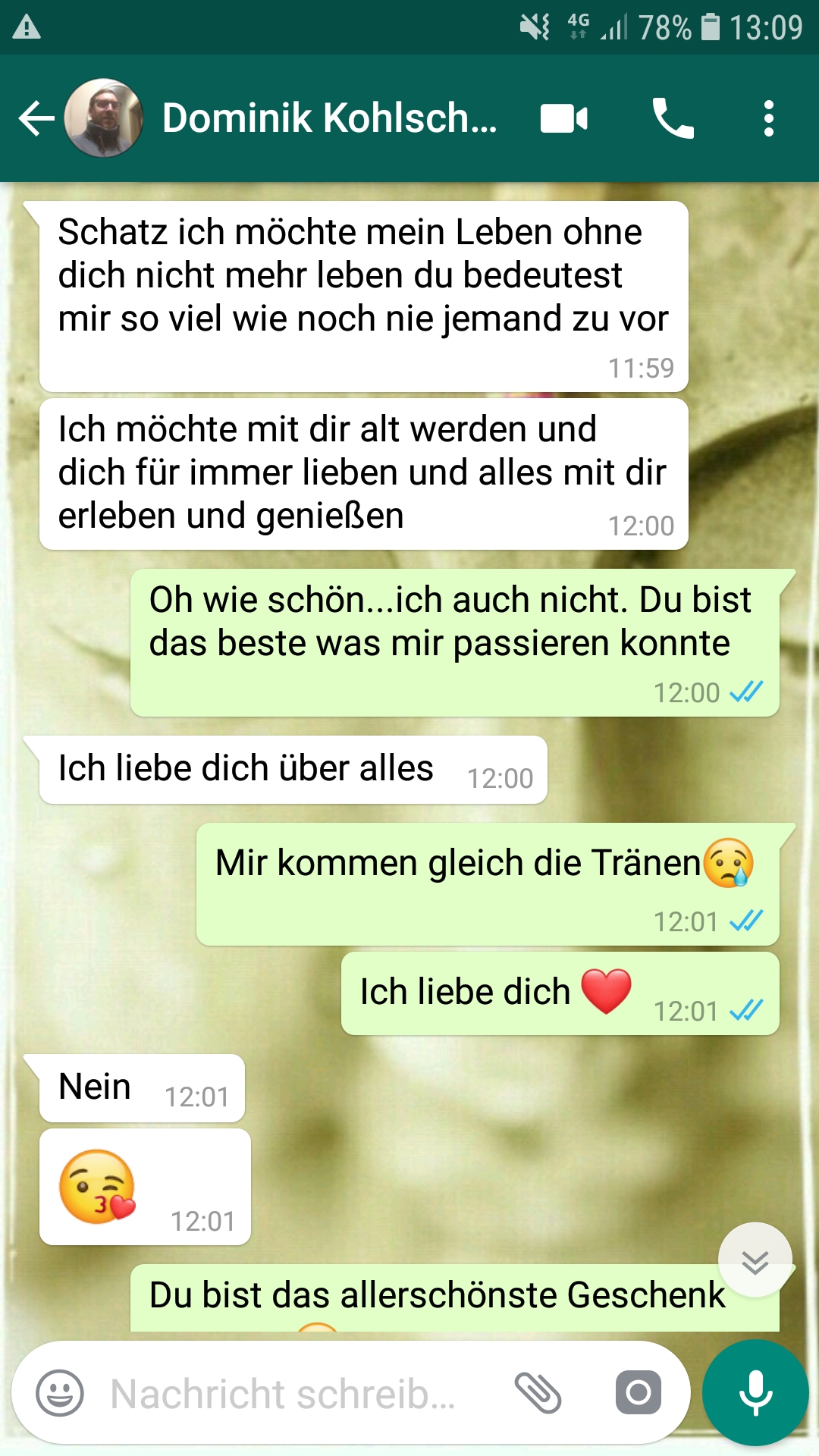Tap the microphone voice message button
The width and height of the screenshot is (819, 1456).
755,1393
